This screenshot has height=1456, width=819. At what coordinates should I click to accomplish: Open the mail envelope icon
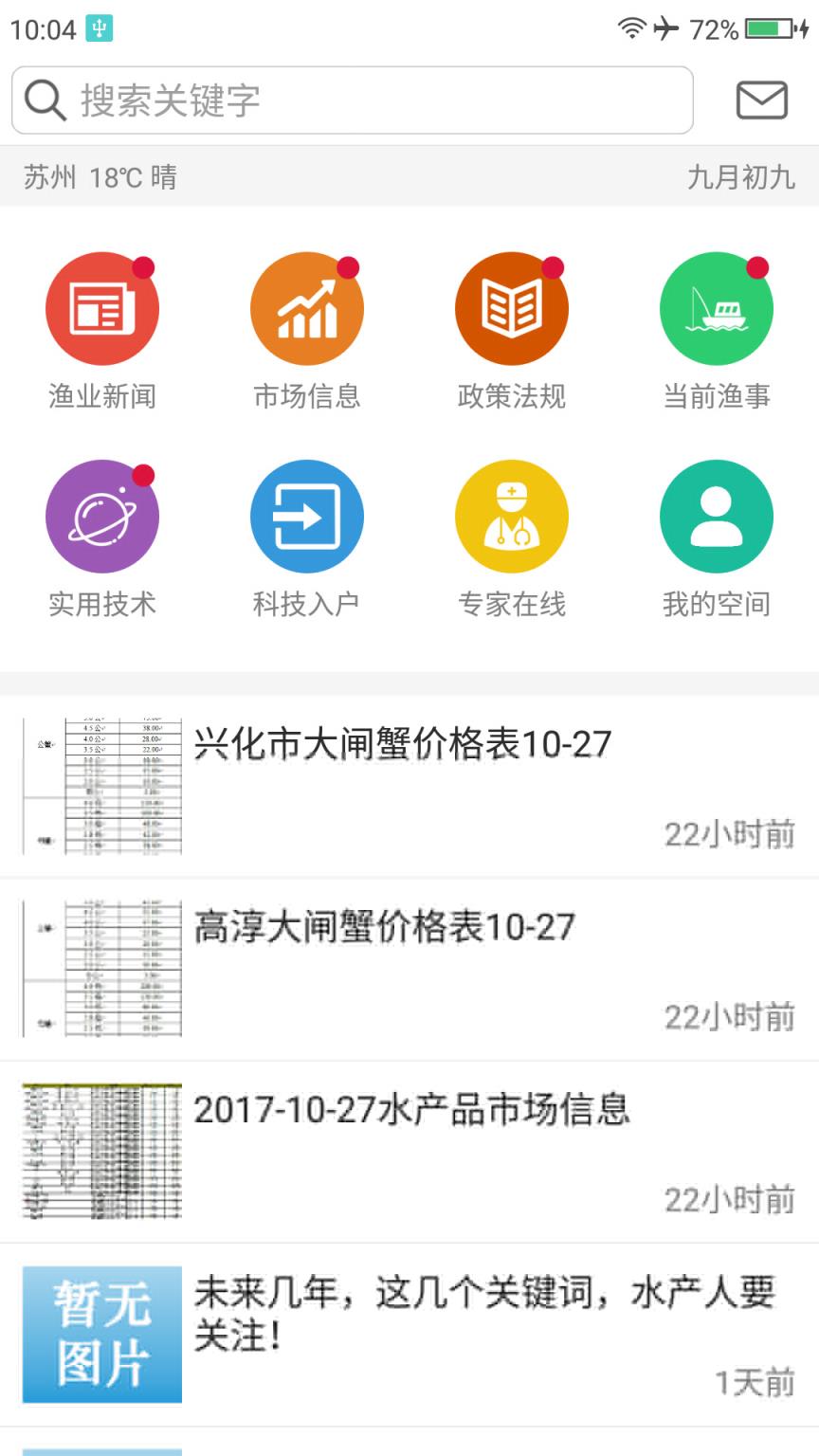pos(763,99)
